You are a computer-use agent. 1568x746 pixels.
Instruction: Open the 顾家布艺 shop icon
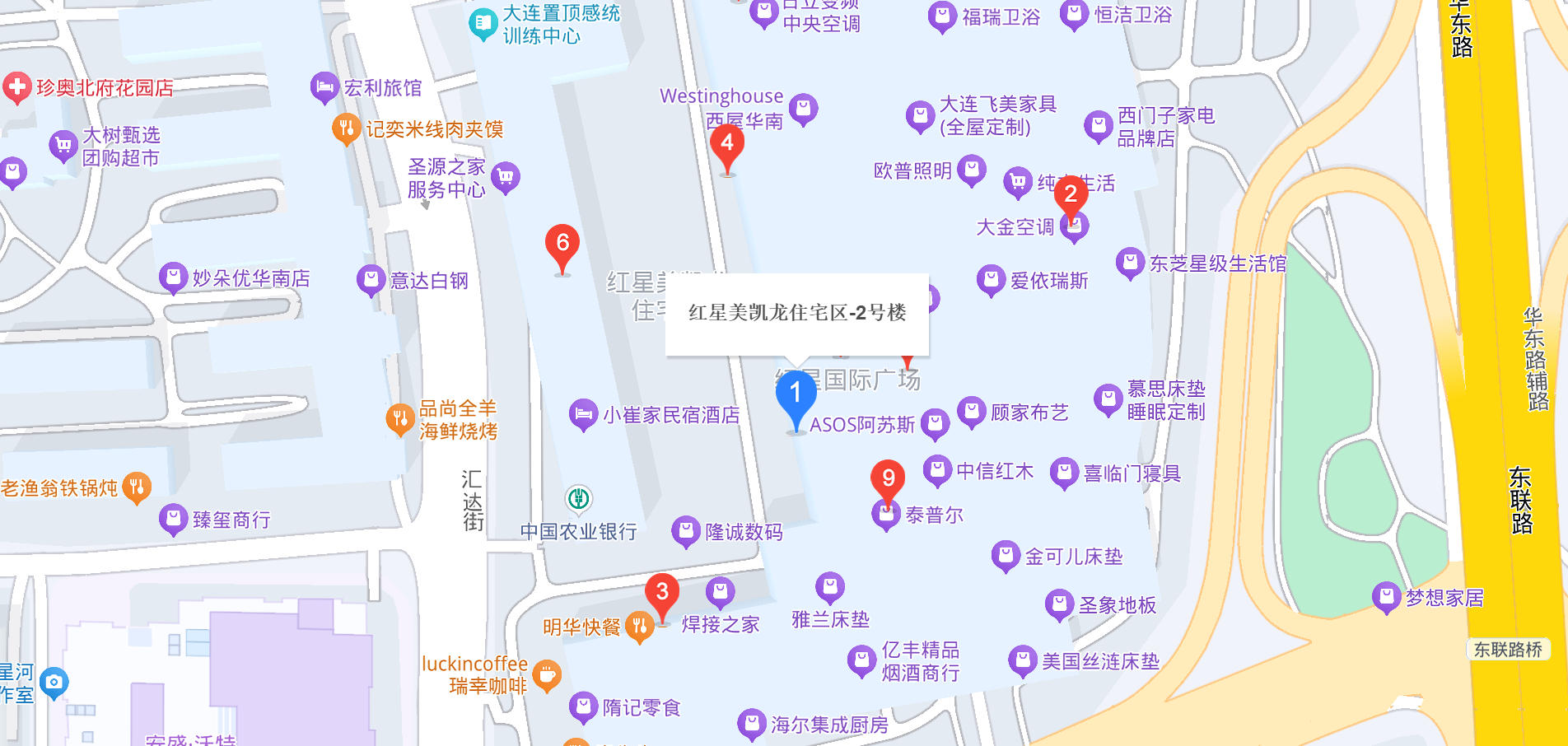pos(972,411)
